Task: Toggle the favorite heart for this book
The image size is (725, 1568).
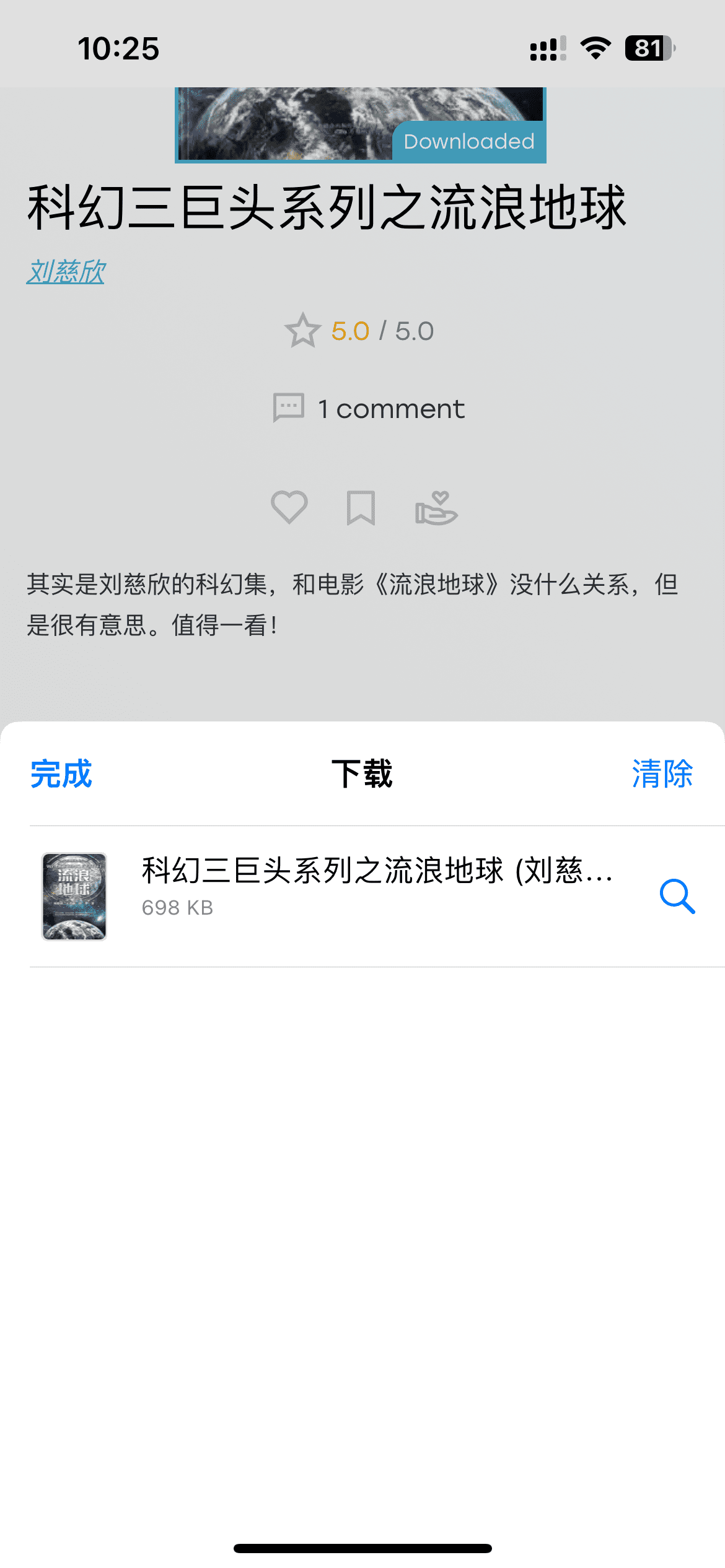Action: tap(288, 508)
